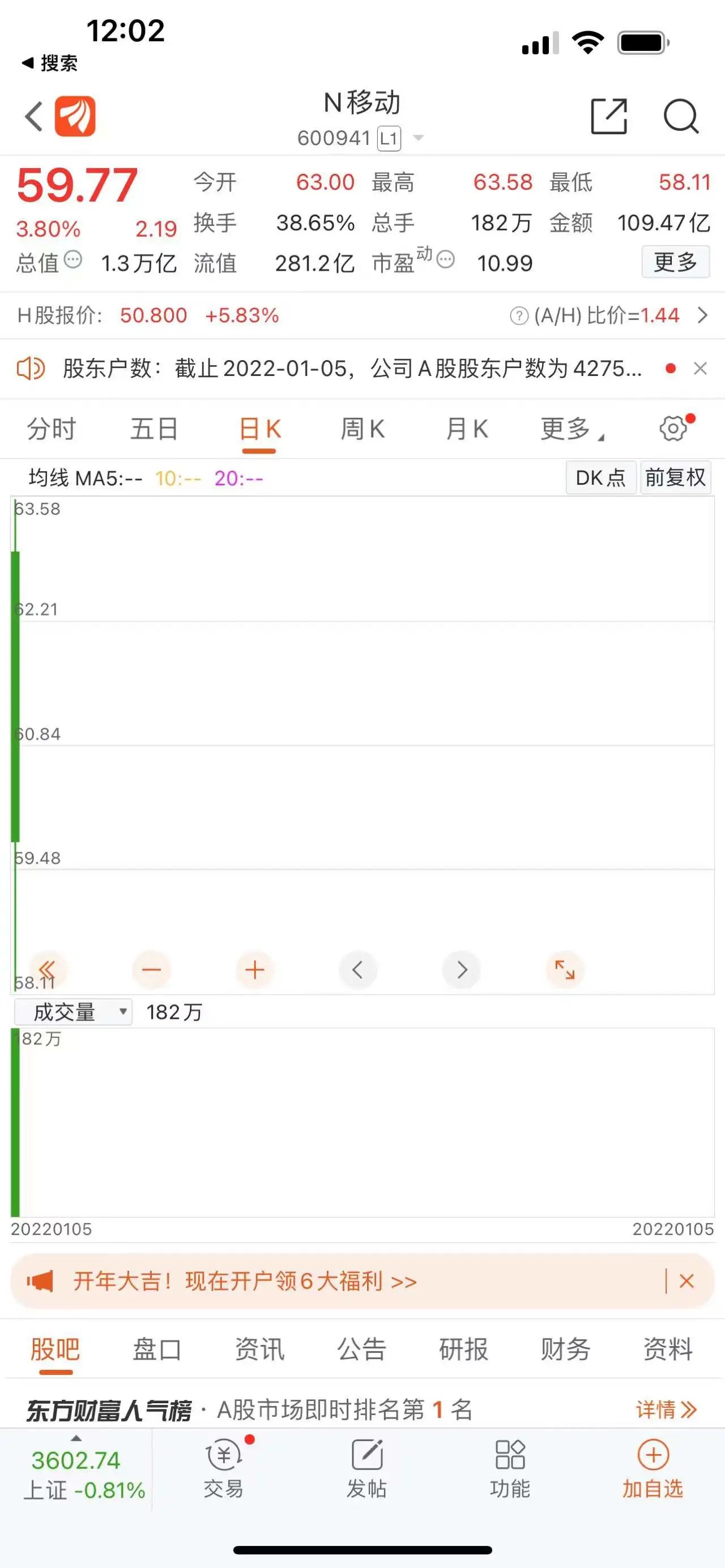The height and width of the screenshot is (1568, 725).
Task: Expand the chart to fullscreen
Action: click(564, 969)
